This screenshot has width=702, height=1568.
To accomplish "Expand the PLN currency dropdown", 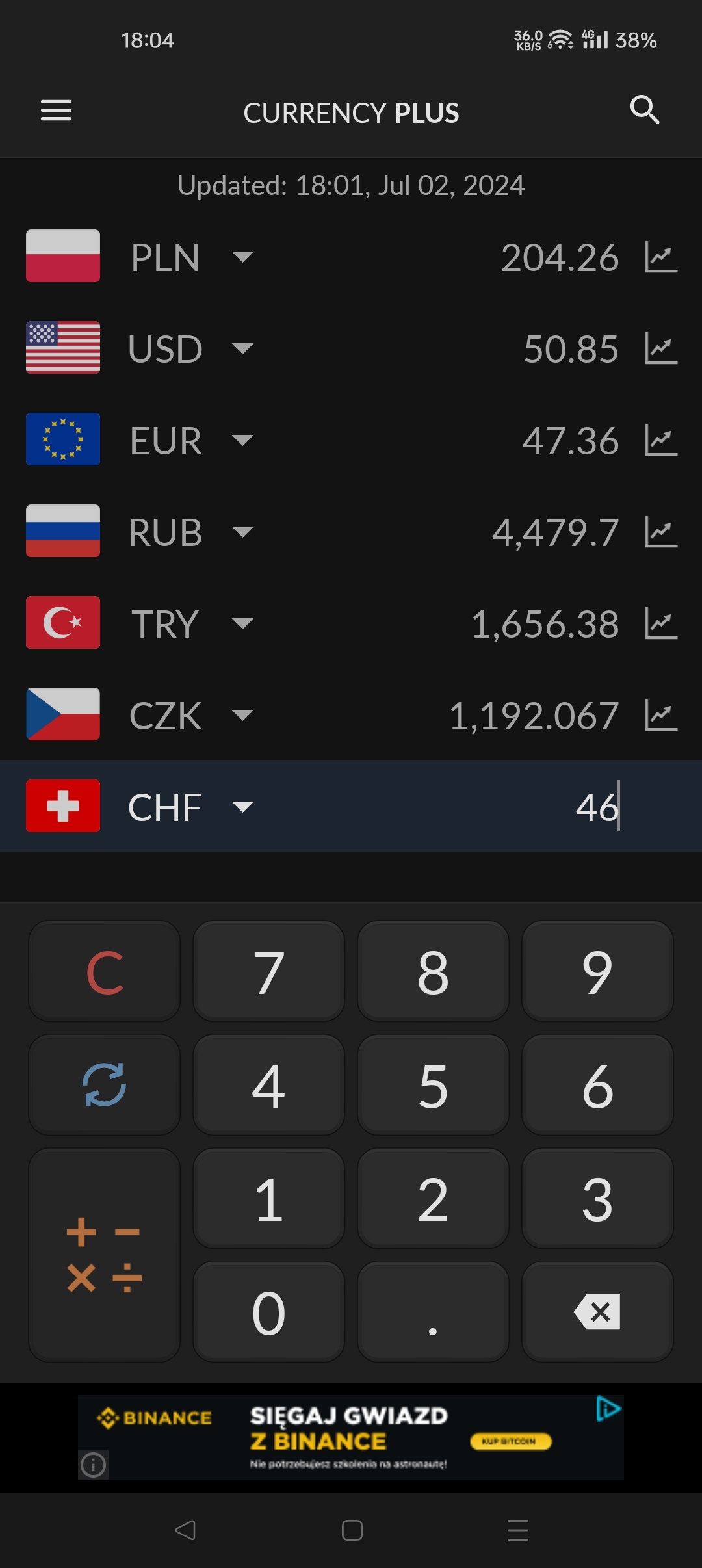I will click(x=242, y=257).
